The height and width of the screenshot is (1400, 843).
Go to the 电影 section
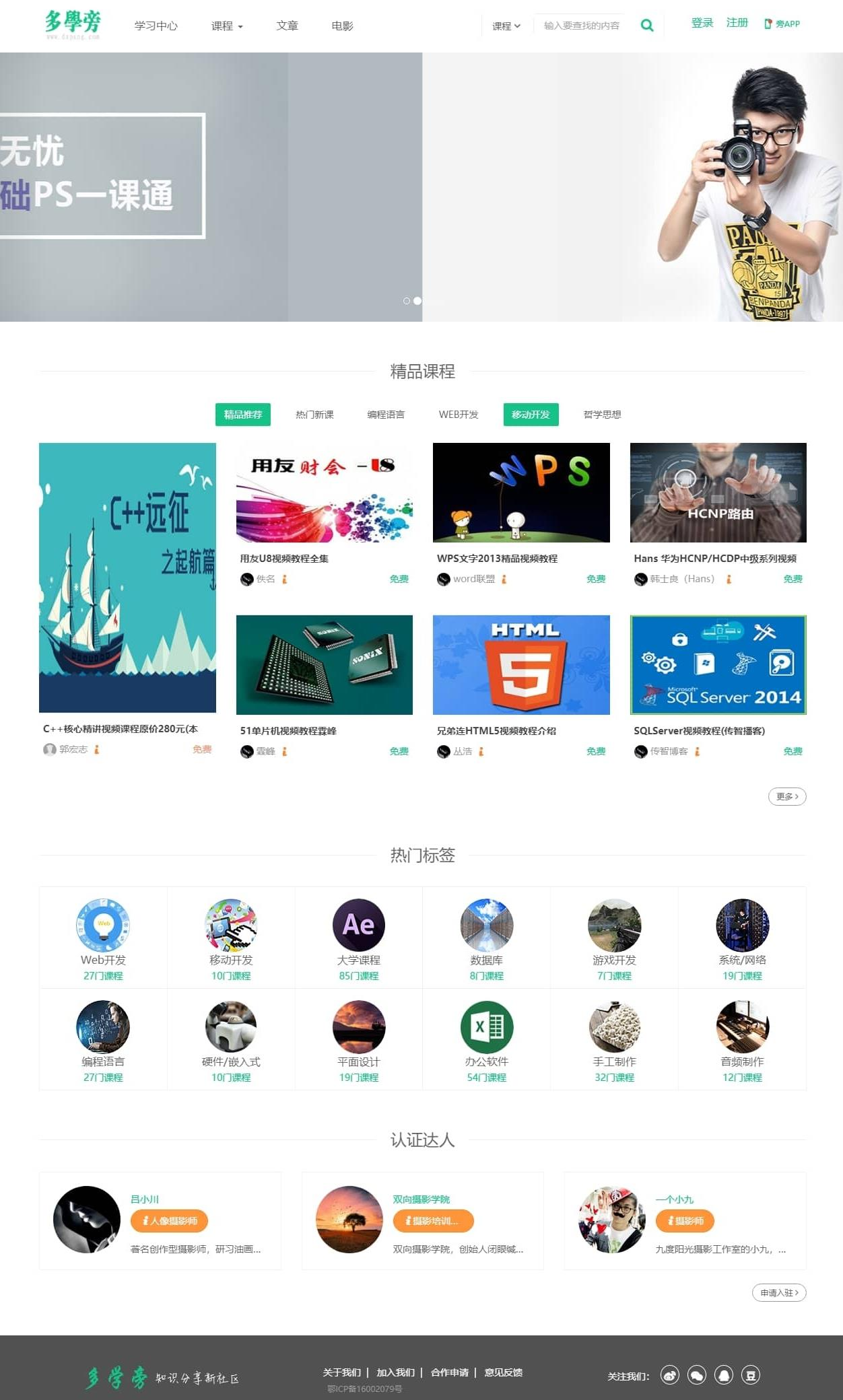click(x=342, y=26)
